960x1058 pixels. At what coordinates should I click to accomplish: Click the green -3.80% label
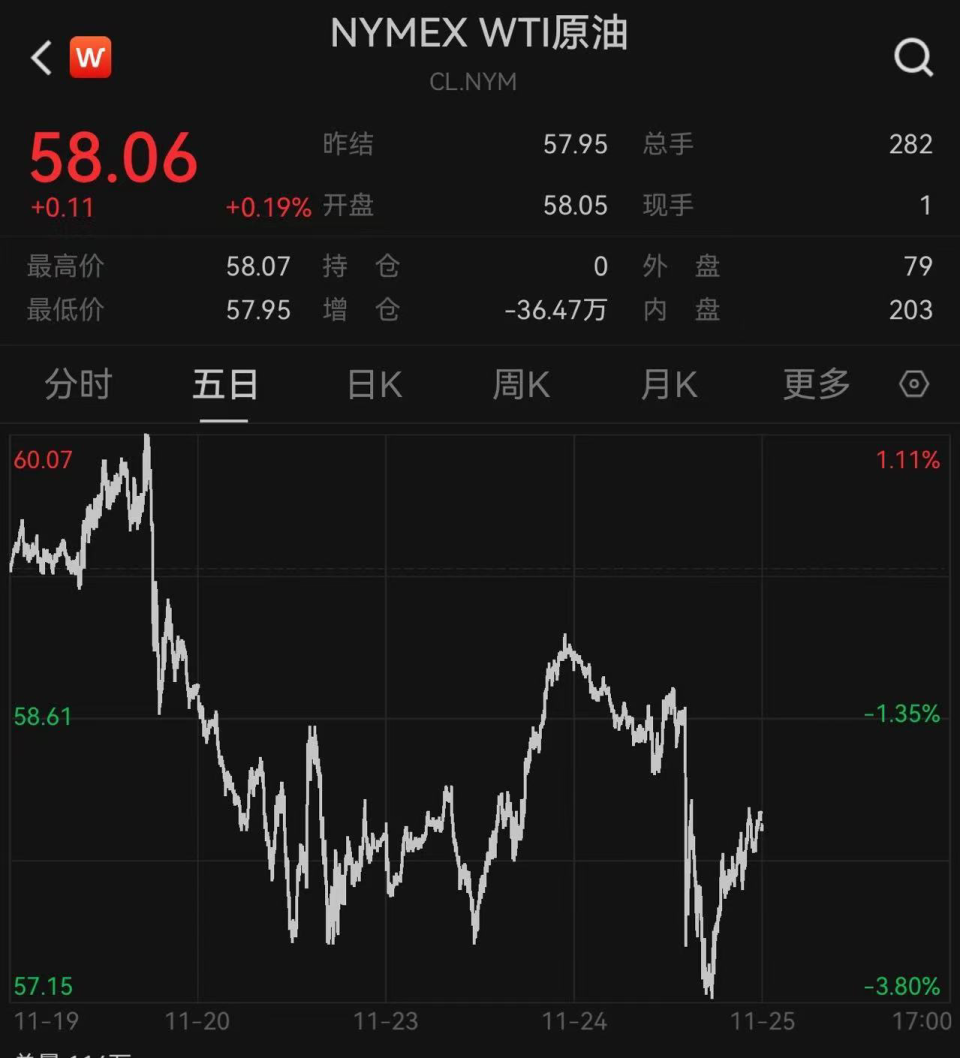tap(899, 985)
